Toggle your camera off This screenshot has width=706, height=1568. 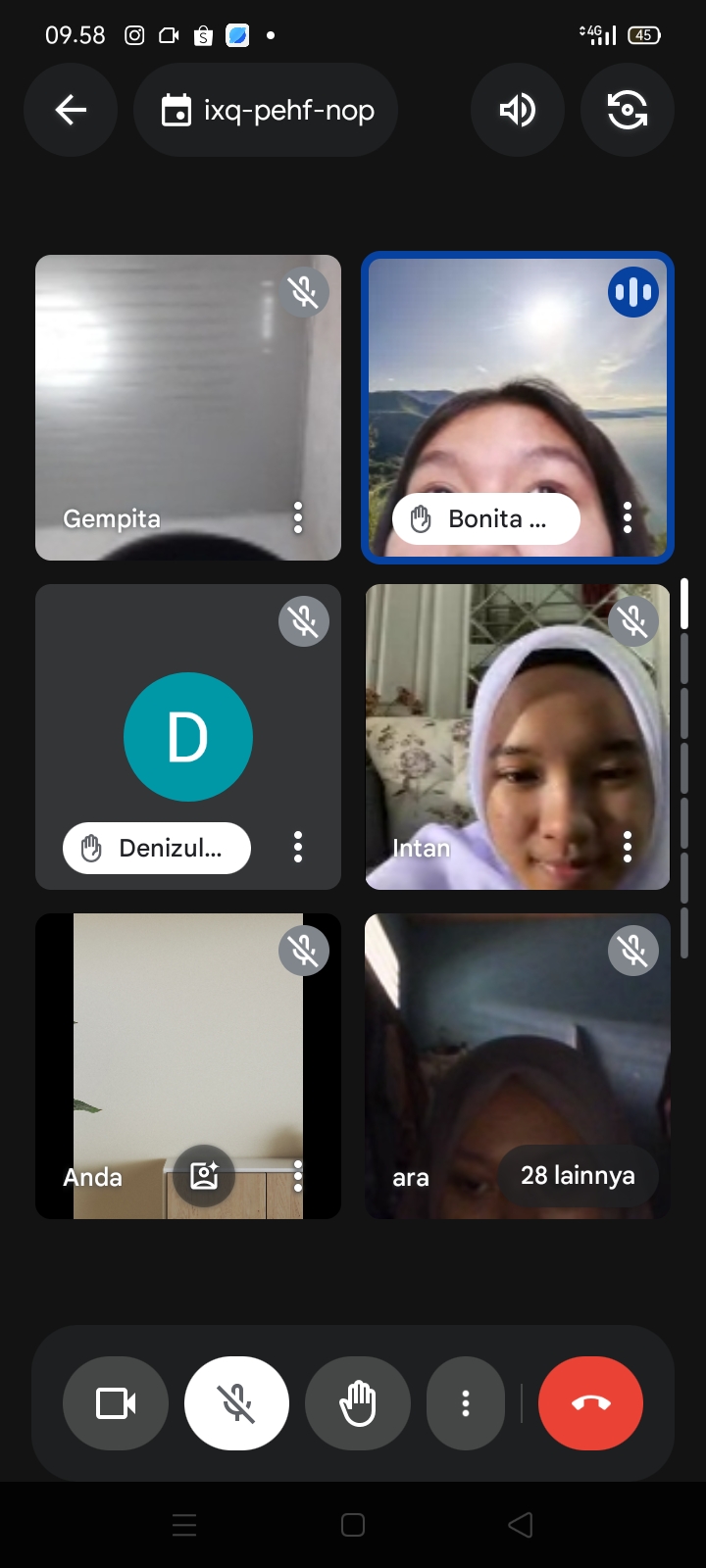tap(116, 1403)
